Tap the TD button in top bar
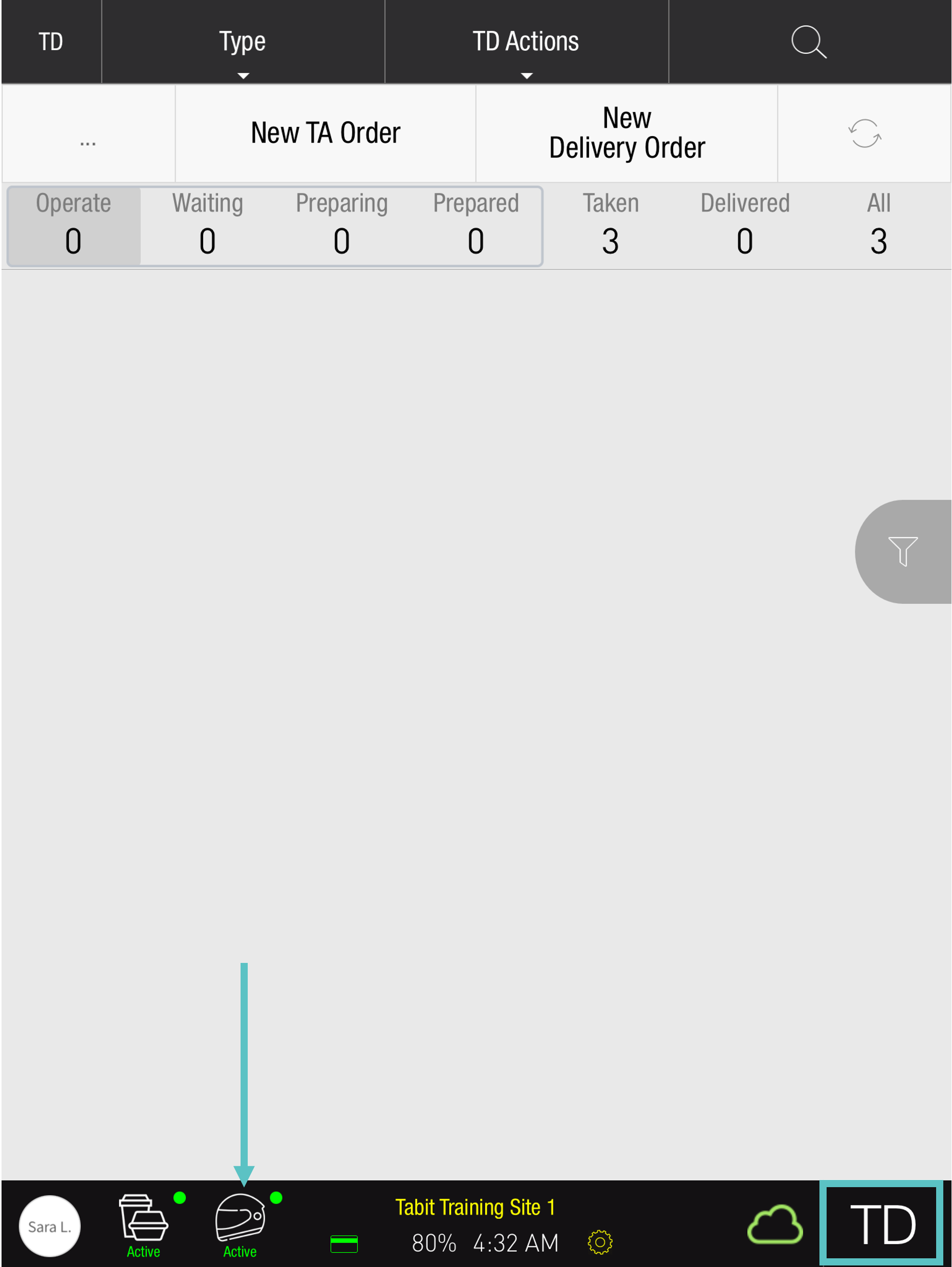This screenshot has height=1267, width=952. click(51, 42)
